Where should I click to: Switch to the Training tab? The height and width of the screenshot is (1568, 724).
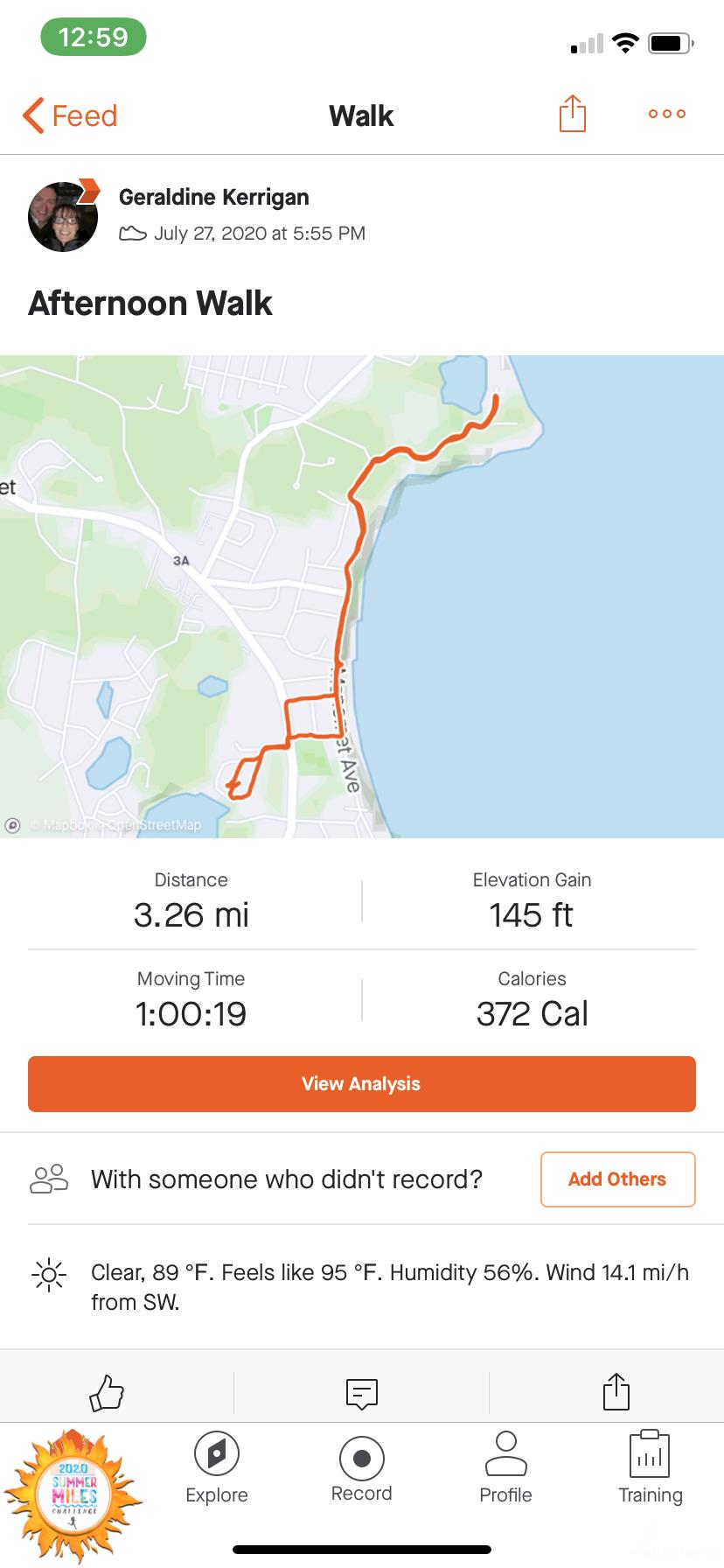click(650, 1470)
